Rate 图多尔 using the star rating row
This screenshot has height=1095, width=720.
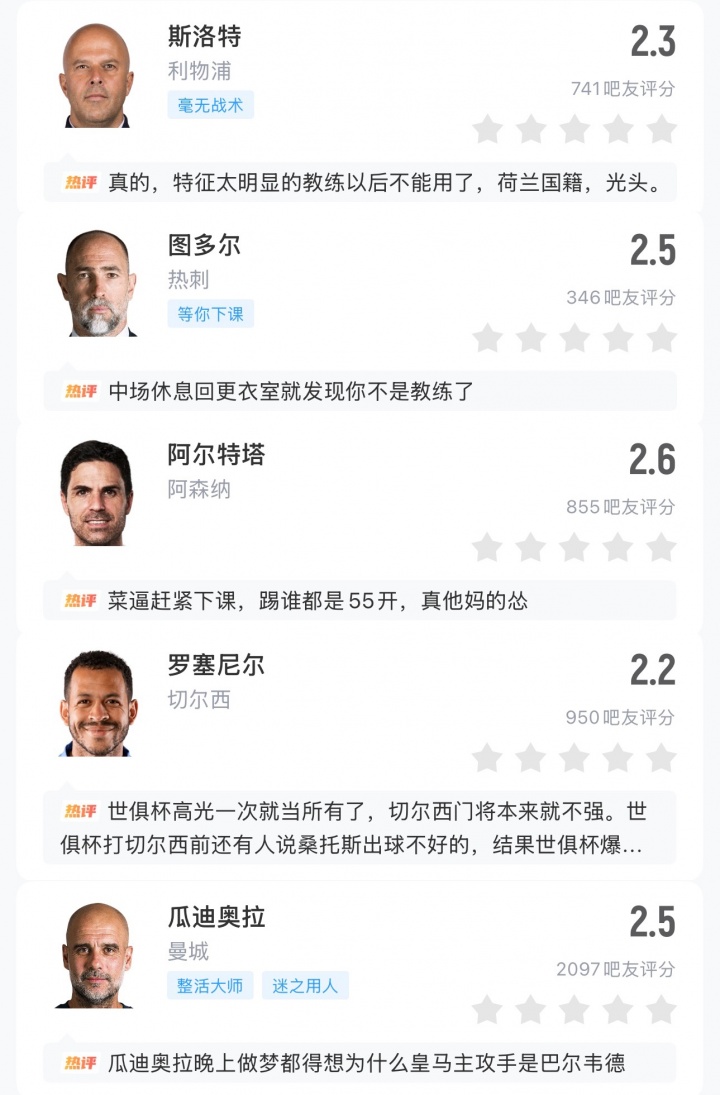573,337
